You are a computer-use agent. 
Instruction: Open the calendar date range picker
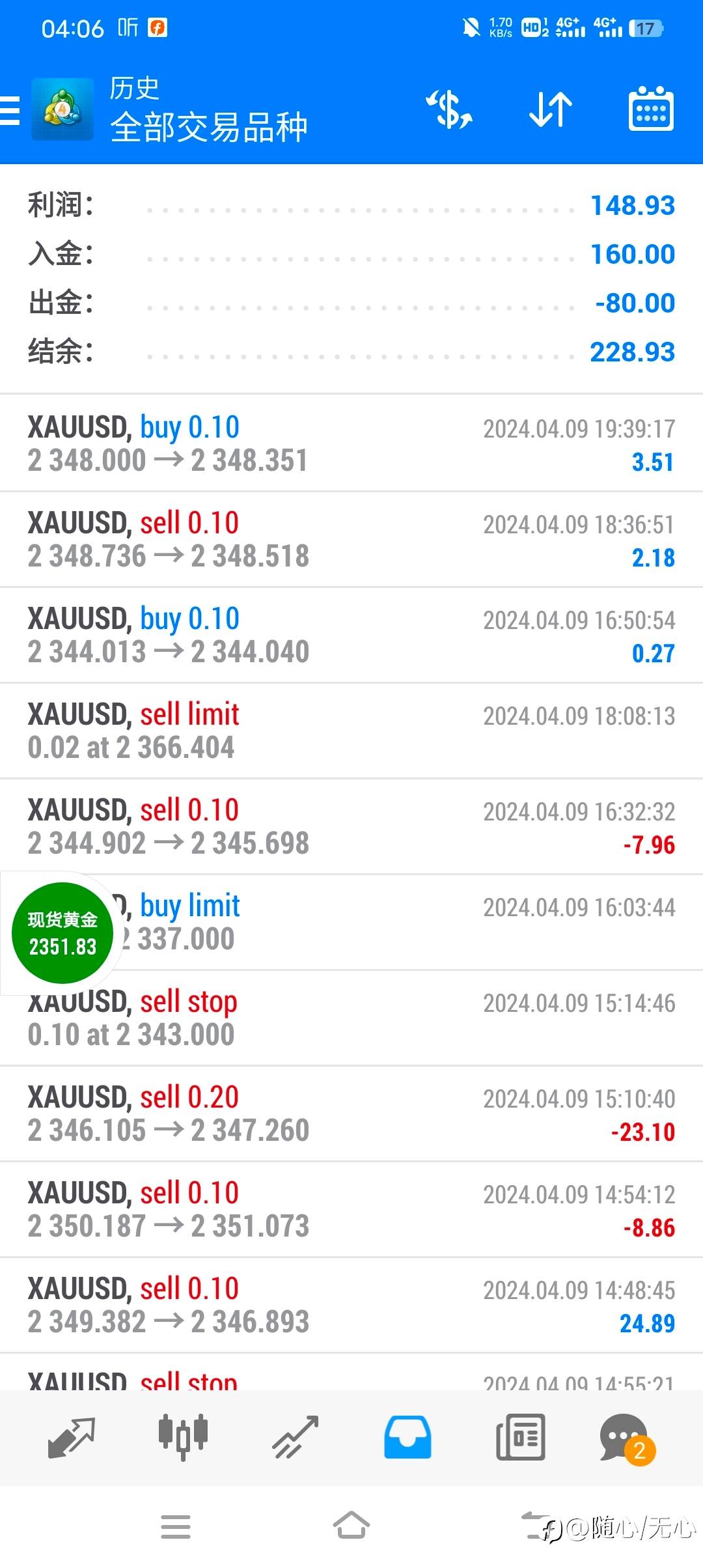(650, 109)
